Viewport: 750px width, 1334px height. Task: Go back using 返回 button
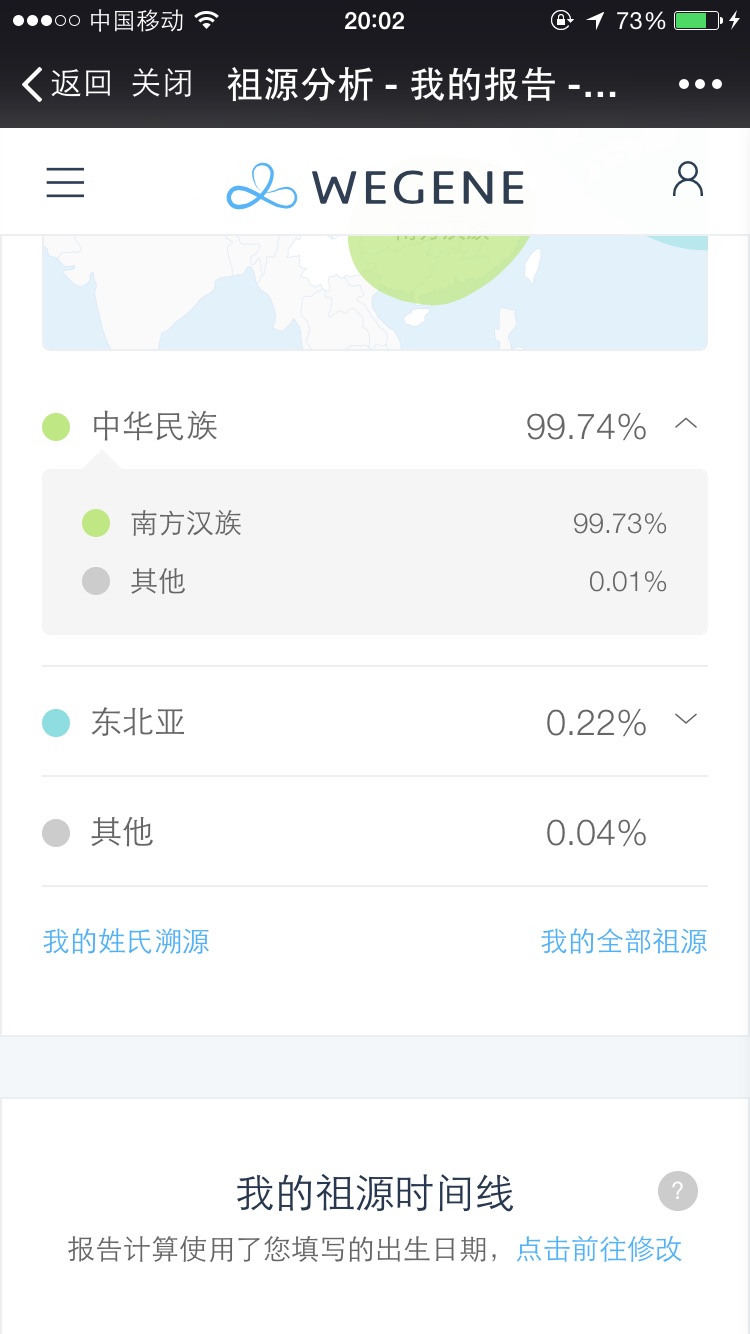[66, 84]
